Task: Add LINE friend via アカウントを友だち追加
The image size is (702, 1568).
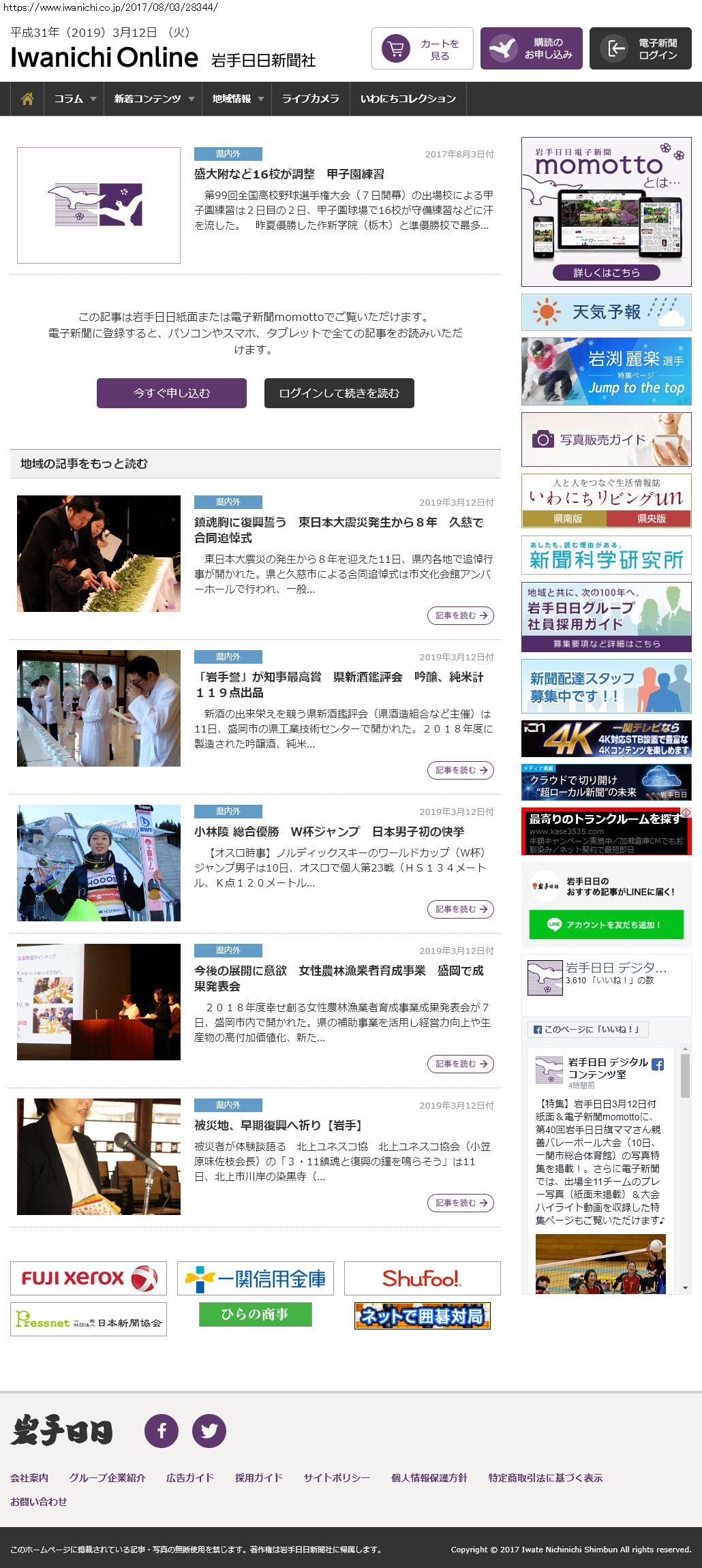Action: tap(606, 925)
